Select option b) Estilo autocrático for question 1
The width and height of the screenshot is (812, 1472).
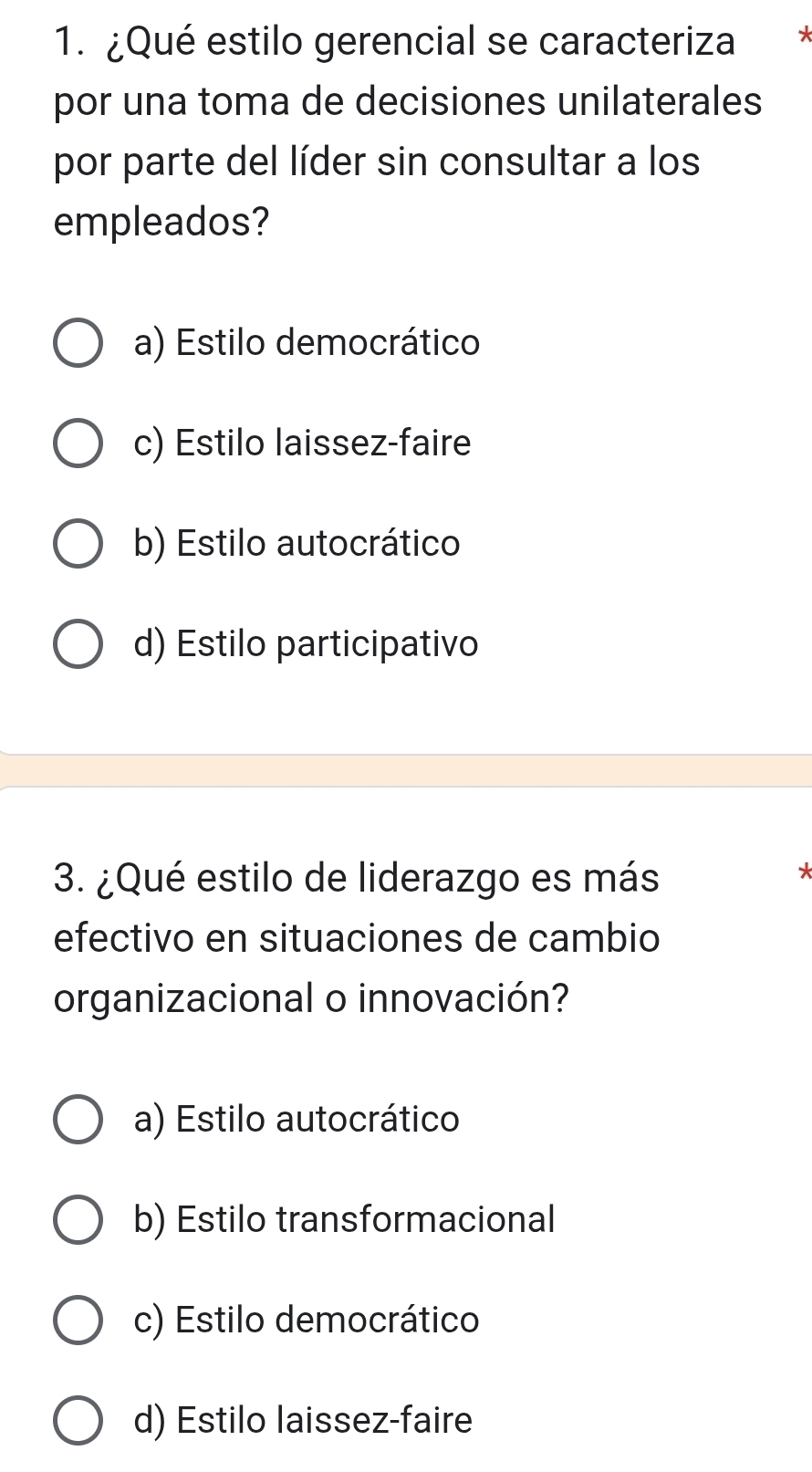(78, 544)
